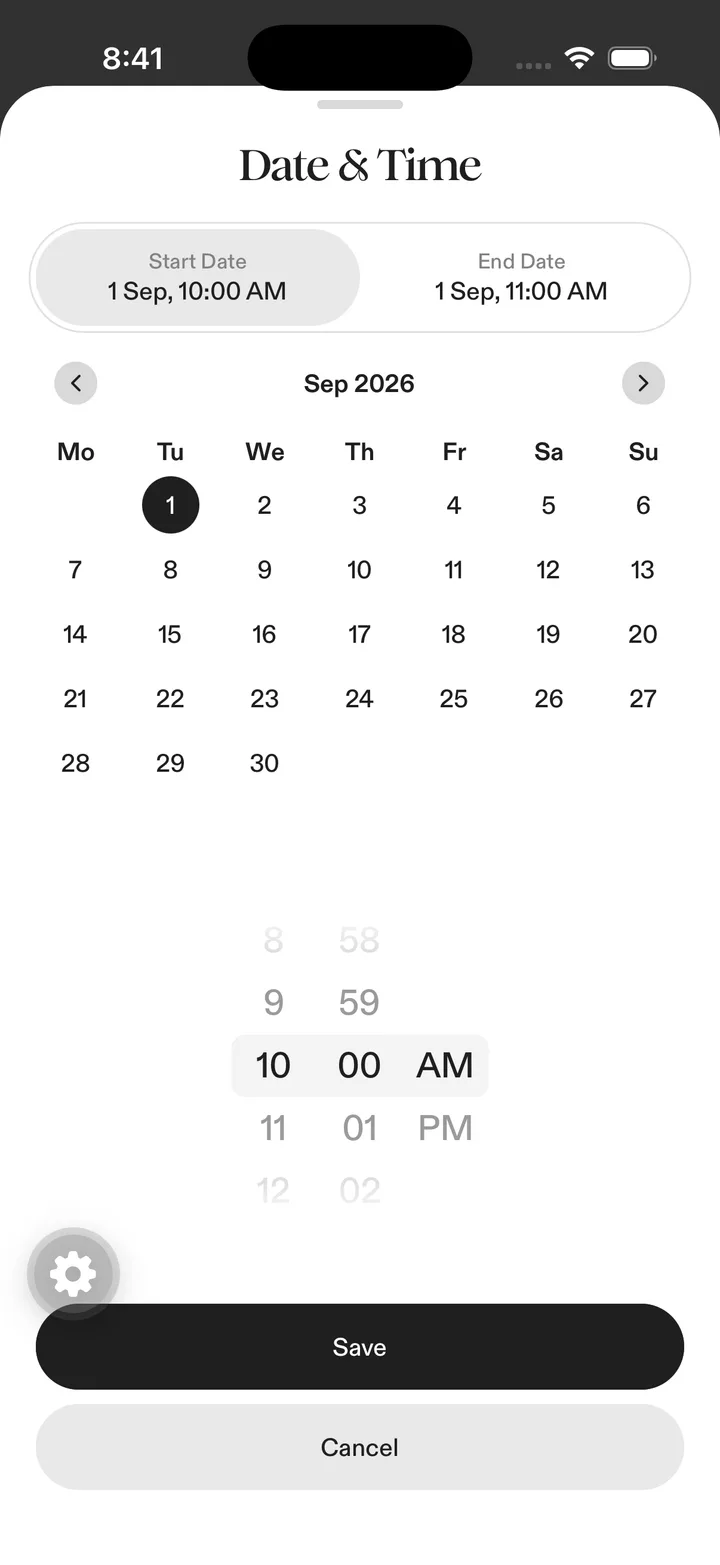Tap day 12 on the calendar

pos(548,570)
